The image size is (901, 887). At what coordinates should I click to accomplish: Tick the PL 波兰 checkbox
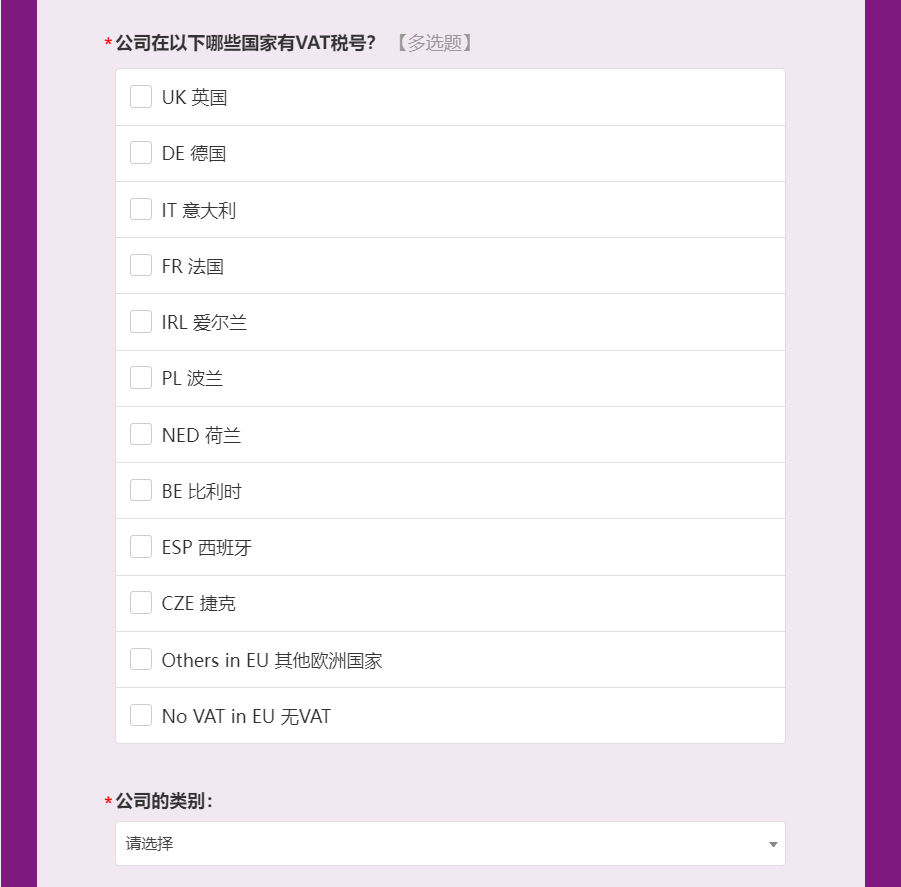coord(141,378)
